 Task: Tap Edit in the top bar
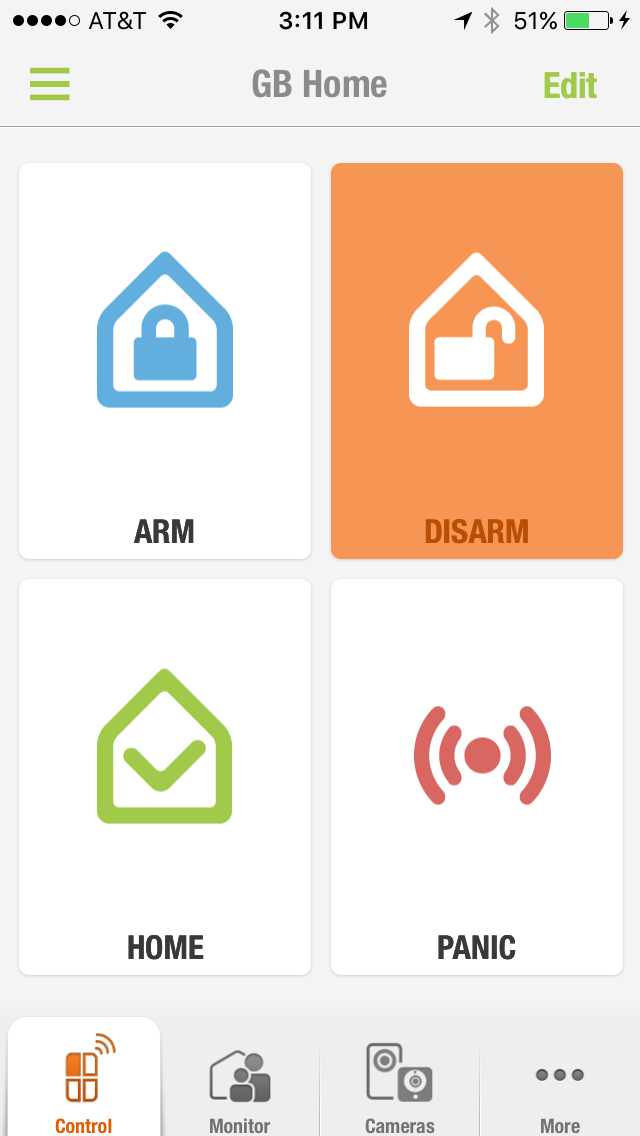570,85
